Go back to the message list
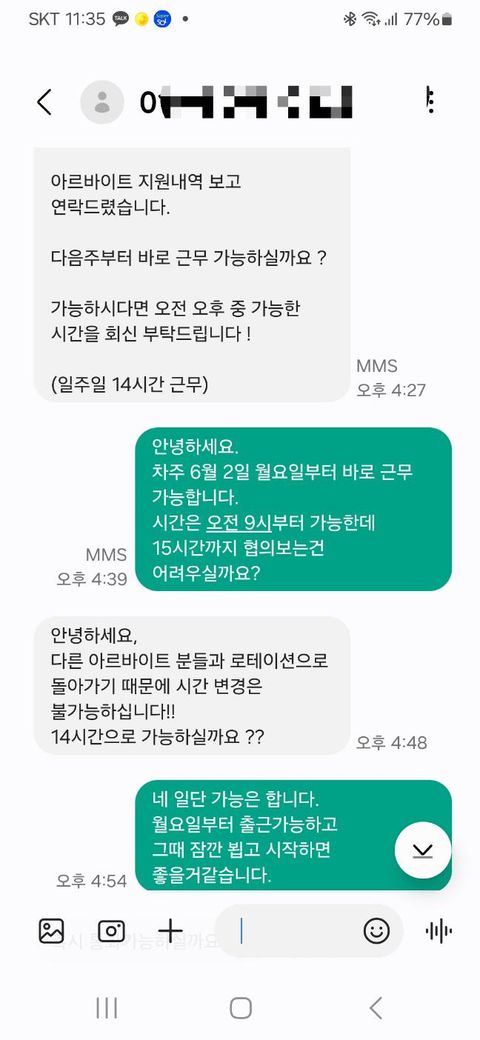 (x=44, y=102)
